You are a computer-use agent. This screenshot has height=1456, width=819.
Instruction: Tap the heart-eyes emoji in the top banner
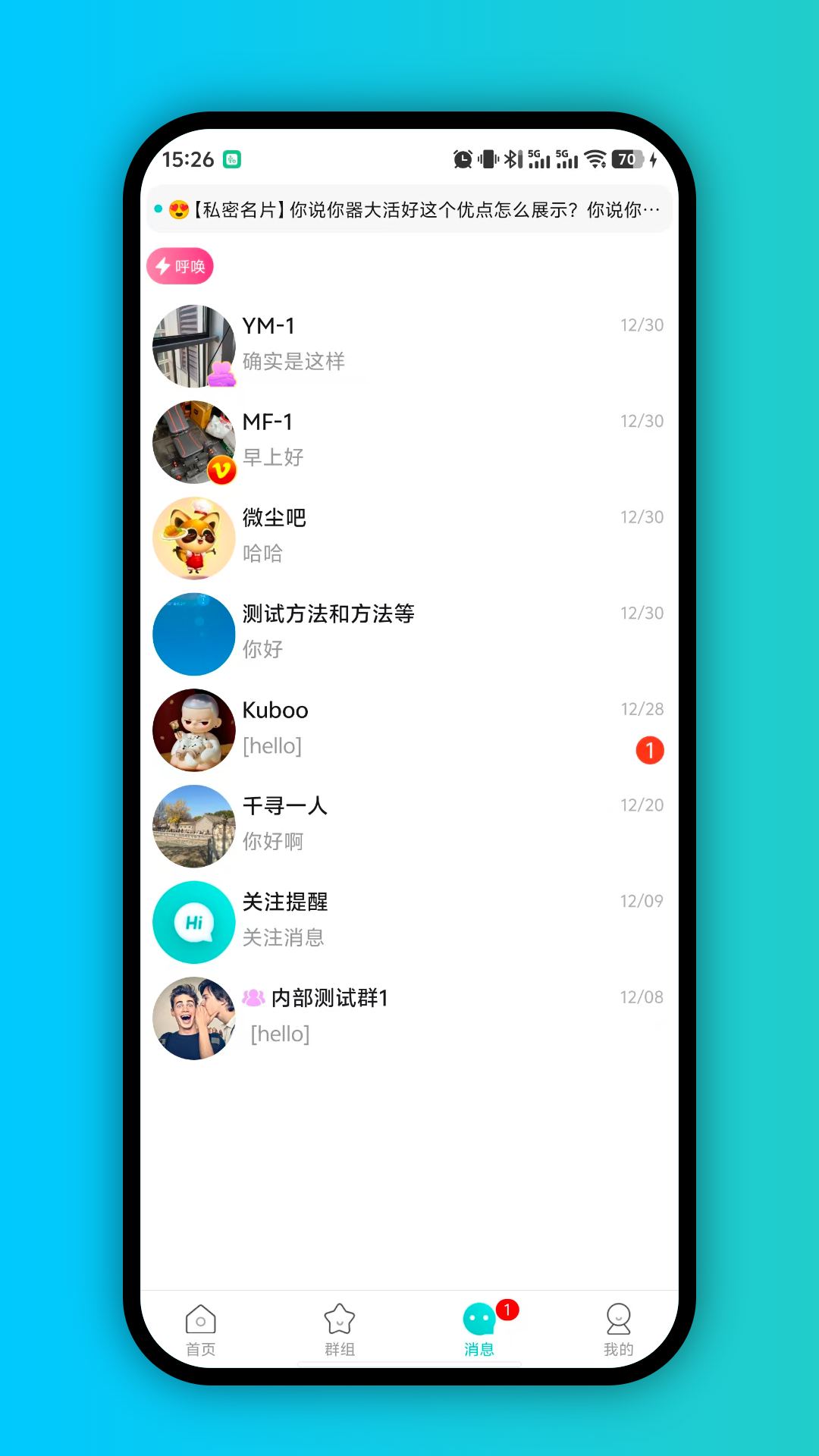(x=177, y=210)
